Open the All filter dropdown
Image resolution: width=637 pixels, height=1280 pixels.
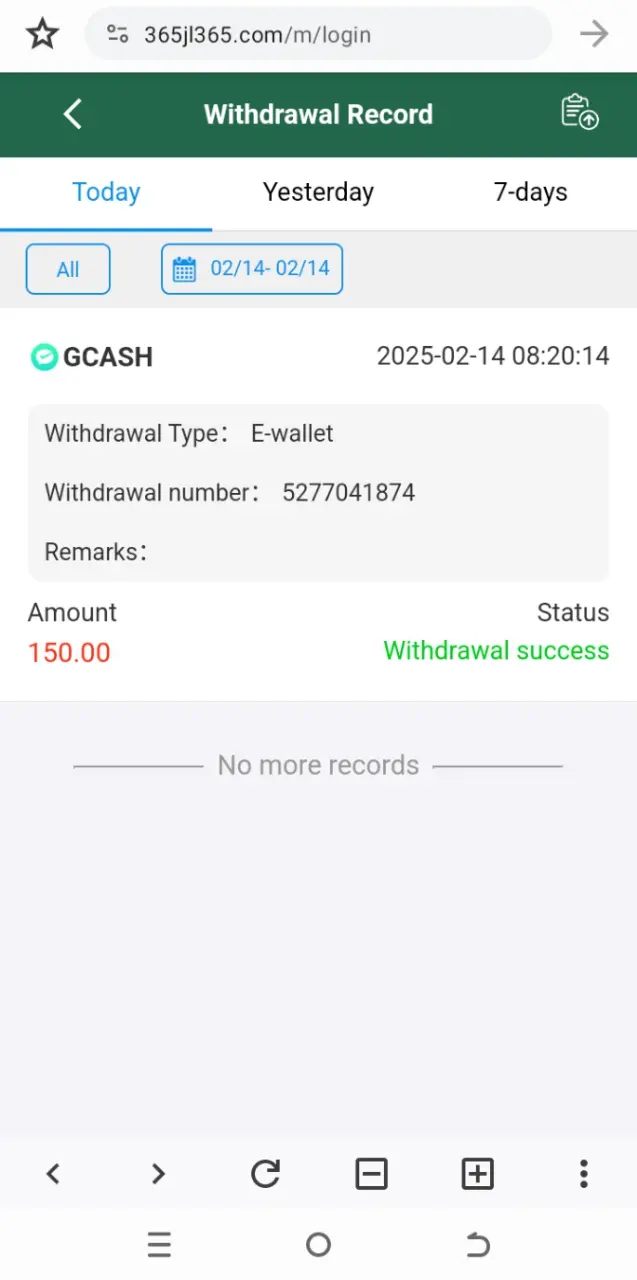click(x=68, y=269)
